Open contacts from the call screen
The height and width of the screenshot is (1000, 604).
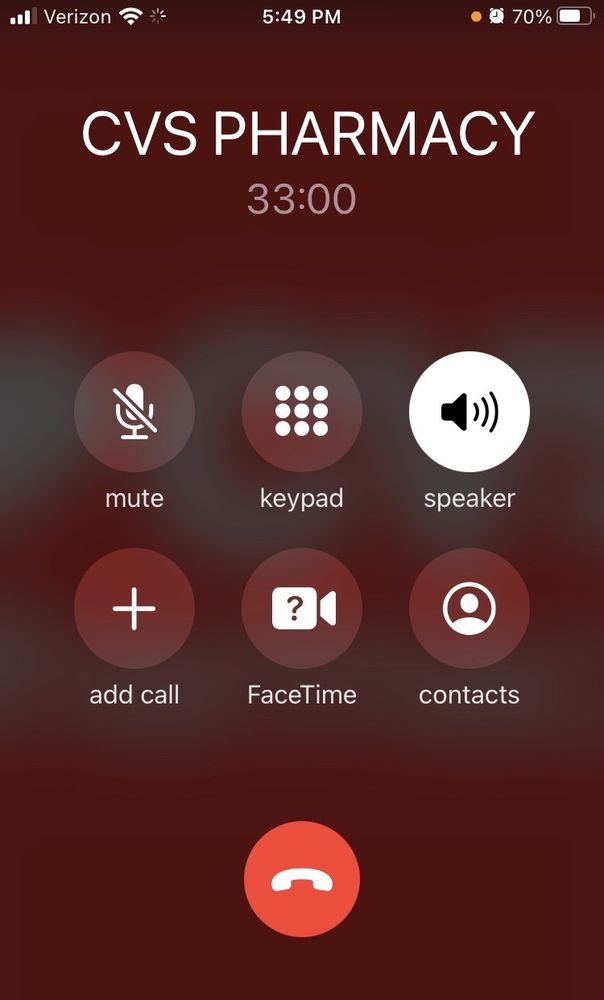coord(469,608)
